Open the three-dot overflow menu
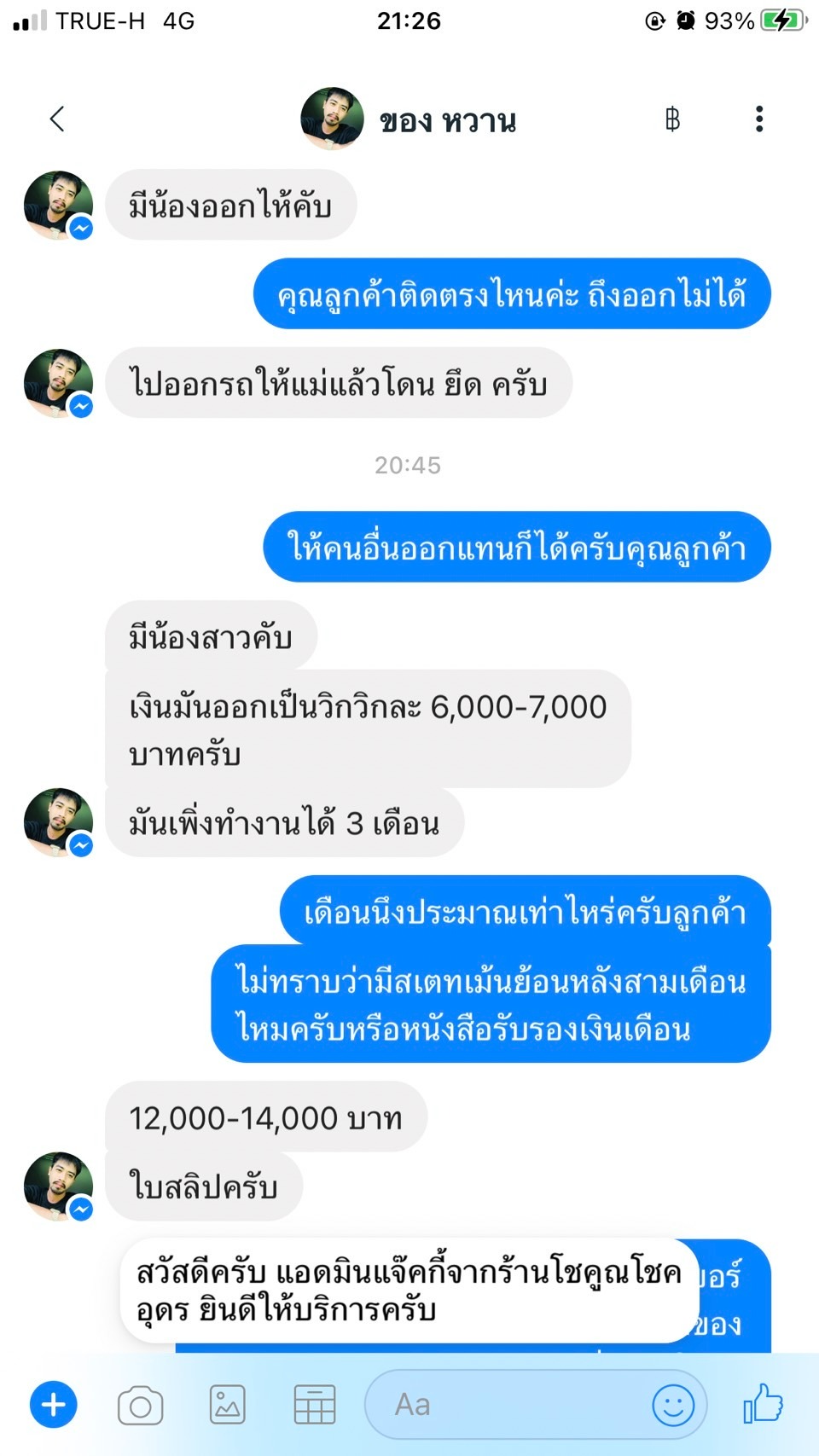The image size is (819, 1456). point(758,119)
